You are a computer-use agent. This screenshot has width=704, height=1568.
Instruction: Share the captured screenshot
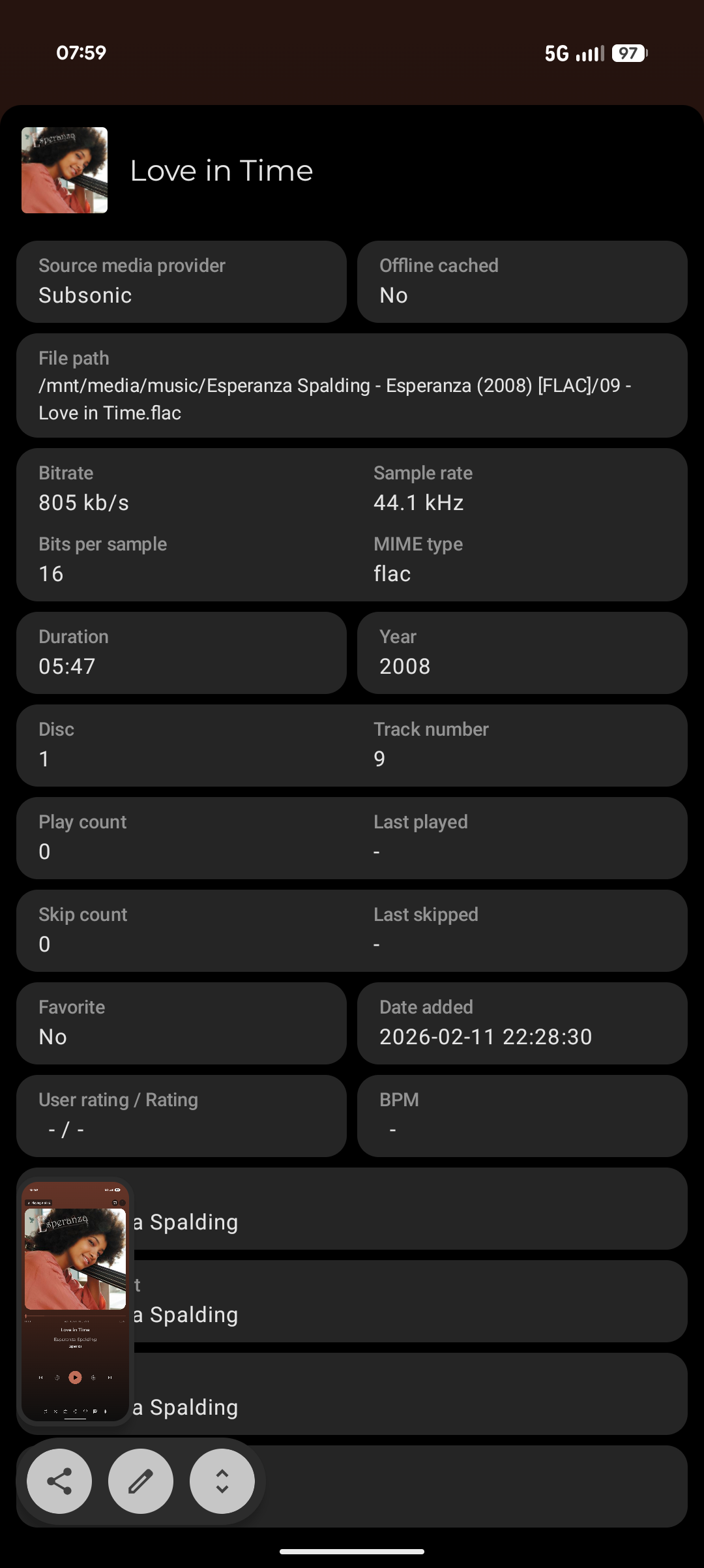(x=59, y=1481)
